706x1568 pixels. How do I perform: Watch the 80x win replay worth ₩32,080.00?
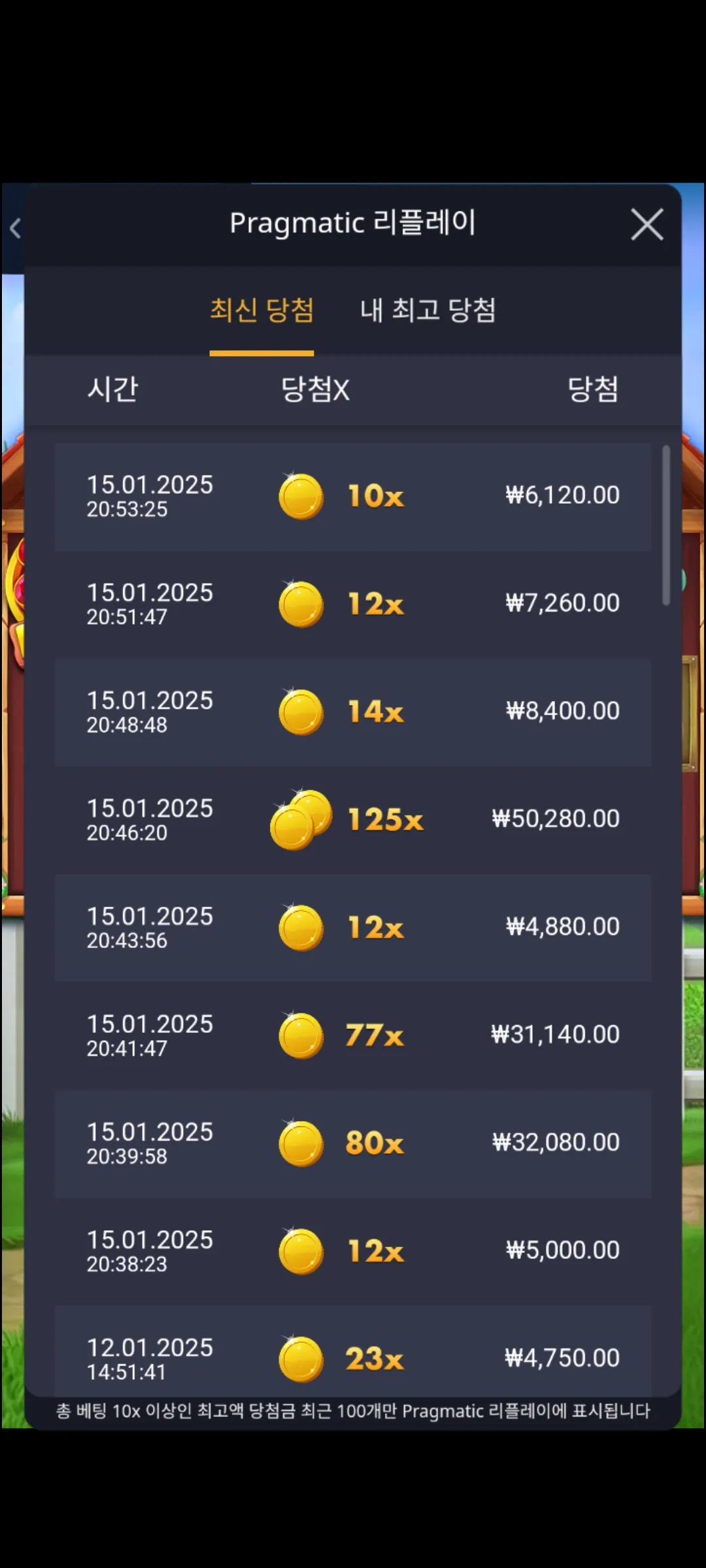point(353,1143)
